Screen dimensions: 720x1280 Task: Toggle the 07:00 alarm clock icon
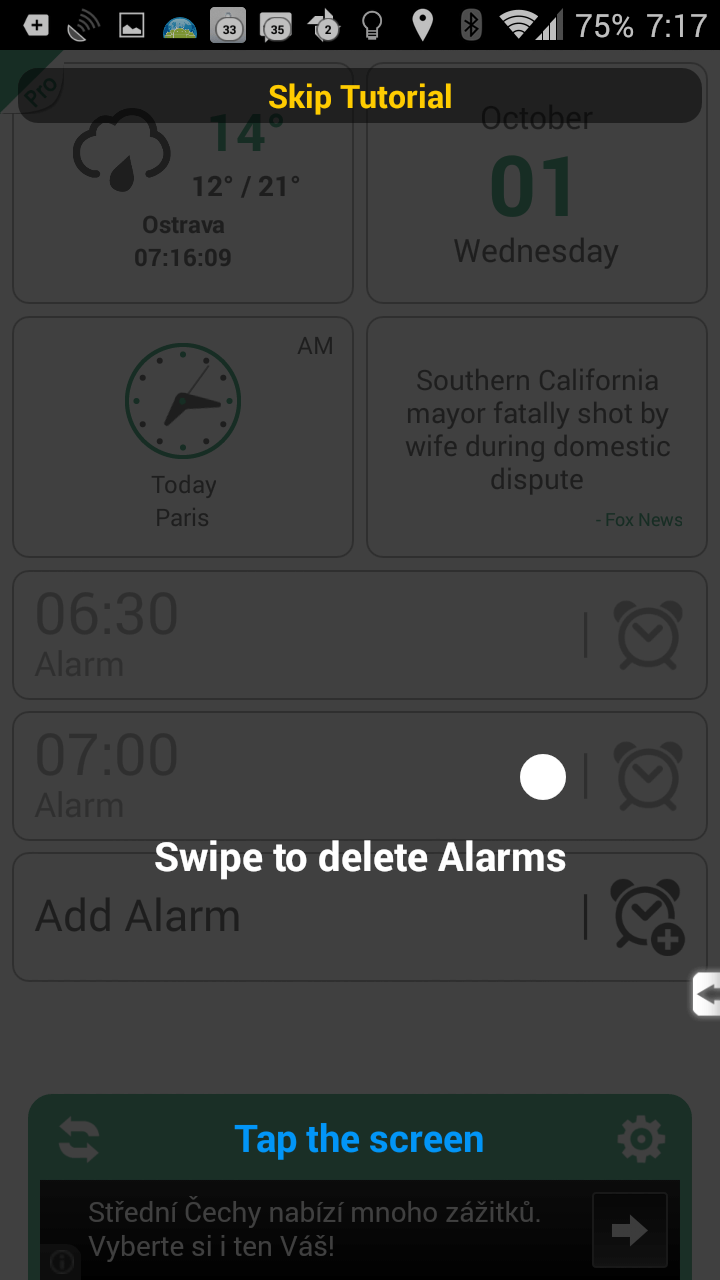[648, 776]
